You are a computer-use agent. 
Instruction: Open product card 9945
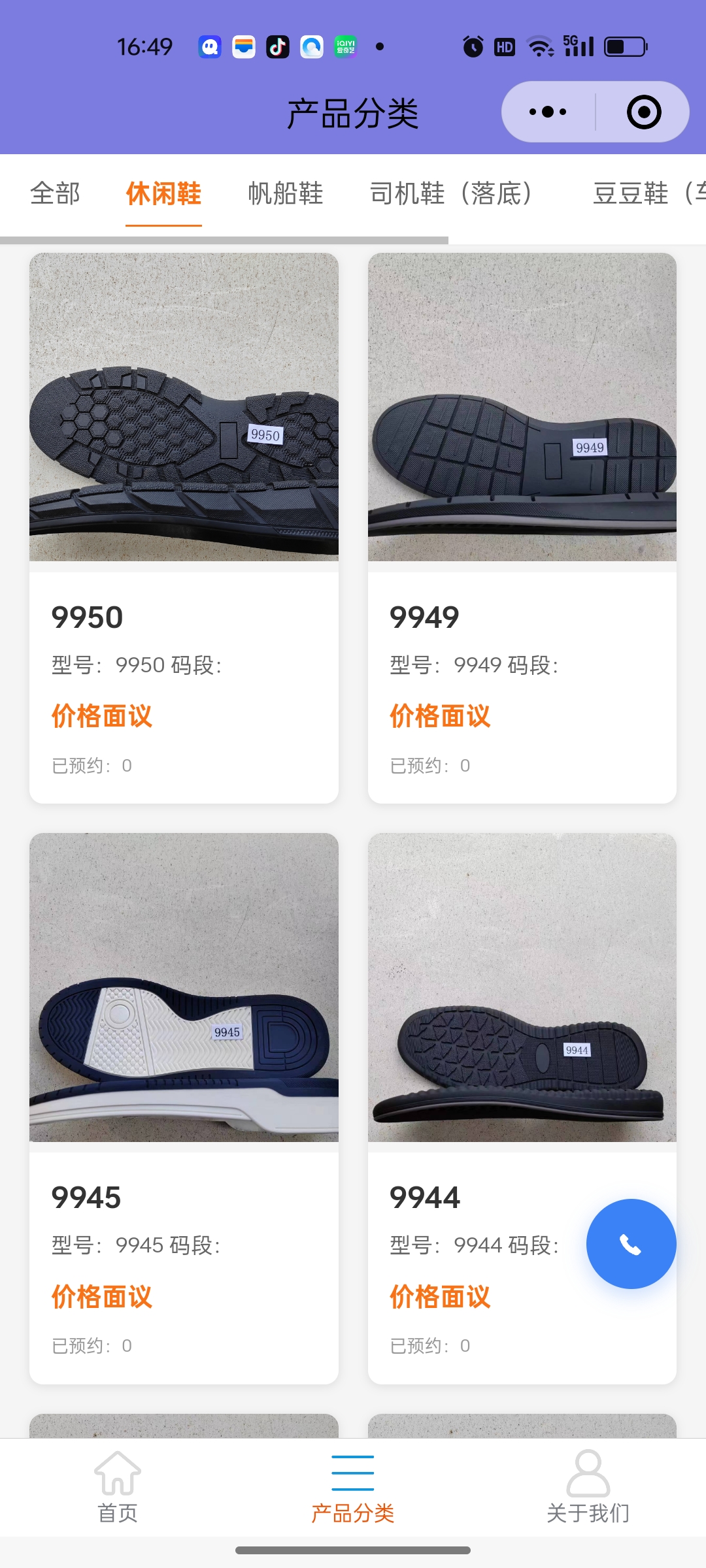pos(184,1107)
